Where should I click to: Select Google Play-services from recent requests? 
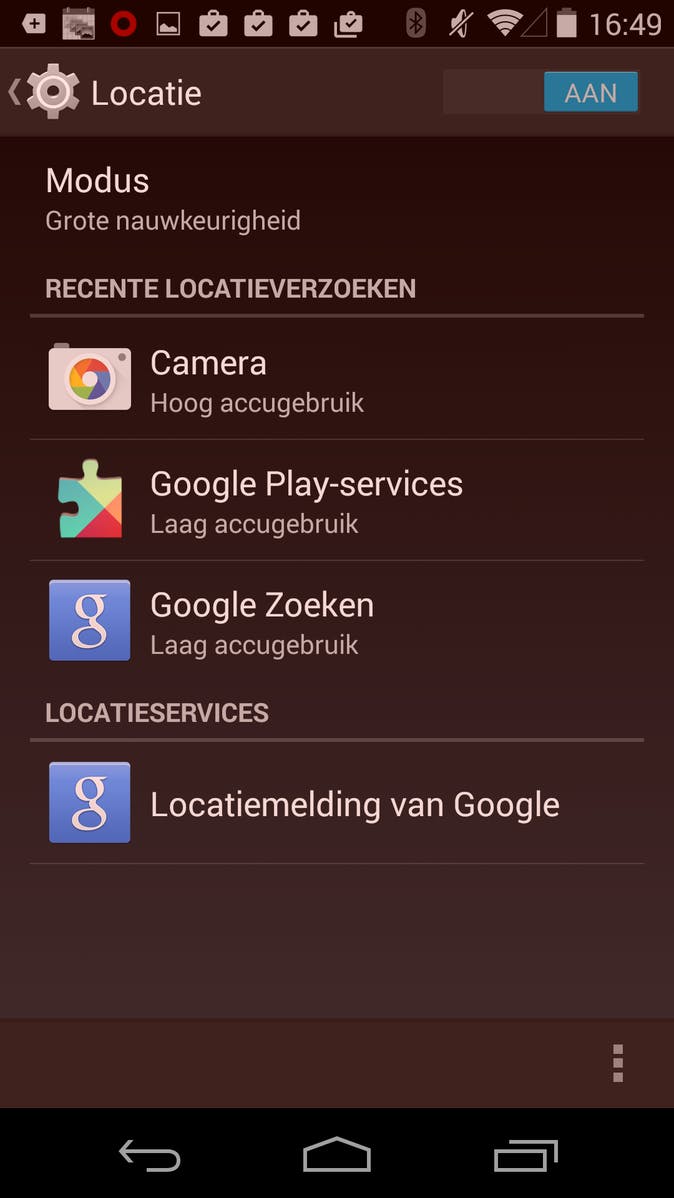pos(336,501)
